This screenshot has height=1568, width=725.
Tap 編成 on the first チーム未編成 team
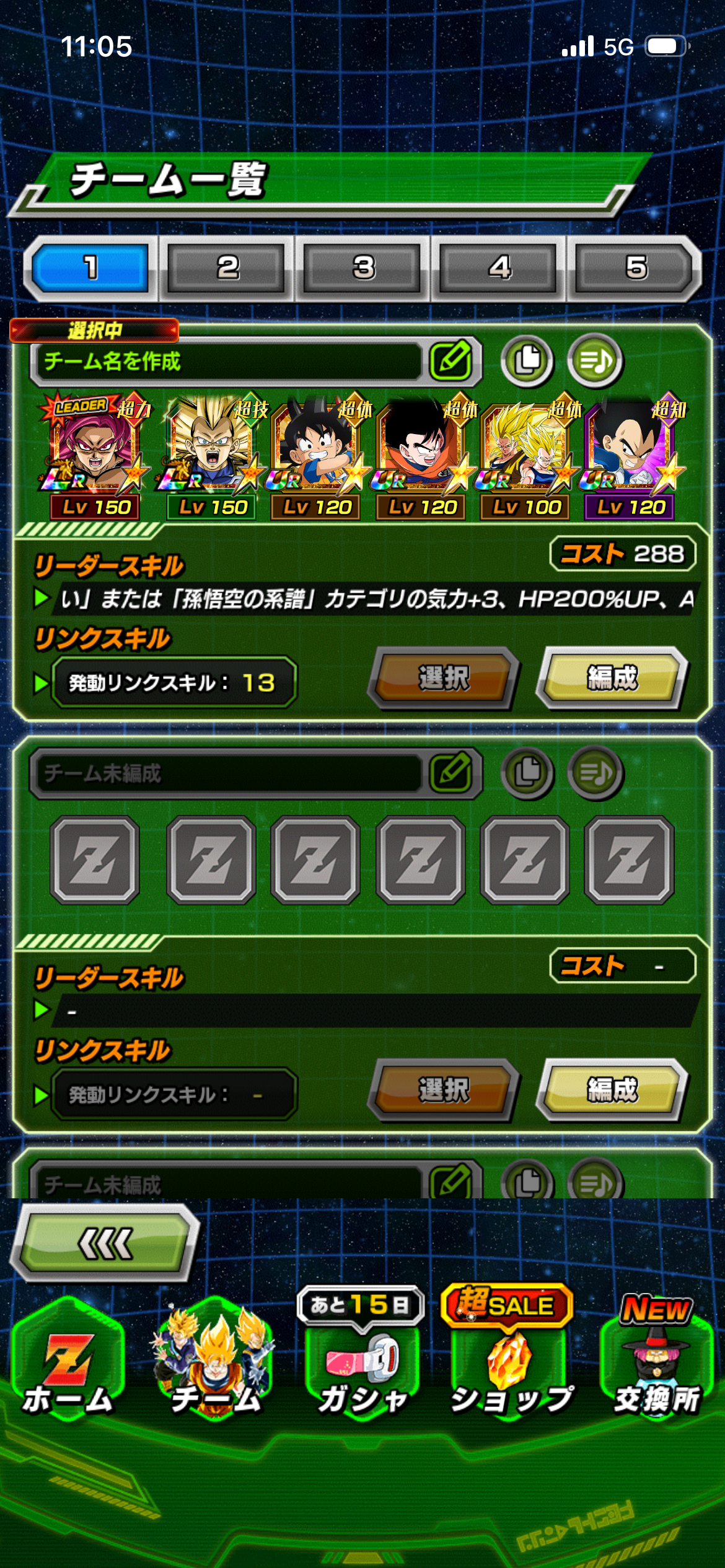[x=612, y=1090]
